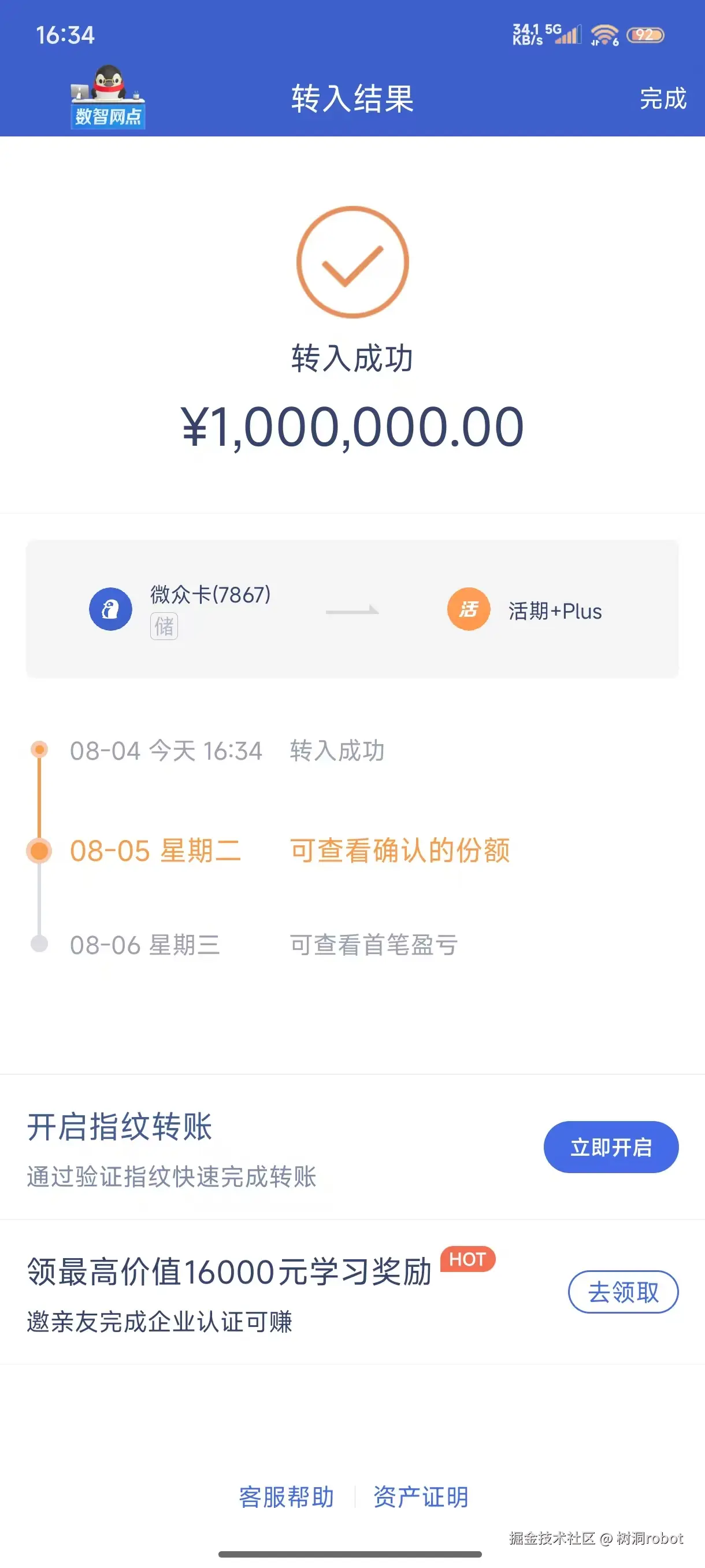Image resolution: width=705 pixels, height=1568 pixels.
Task: Select the blue 微众卡 penguin bank icon
Action: click(110, 608)
